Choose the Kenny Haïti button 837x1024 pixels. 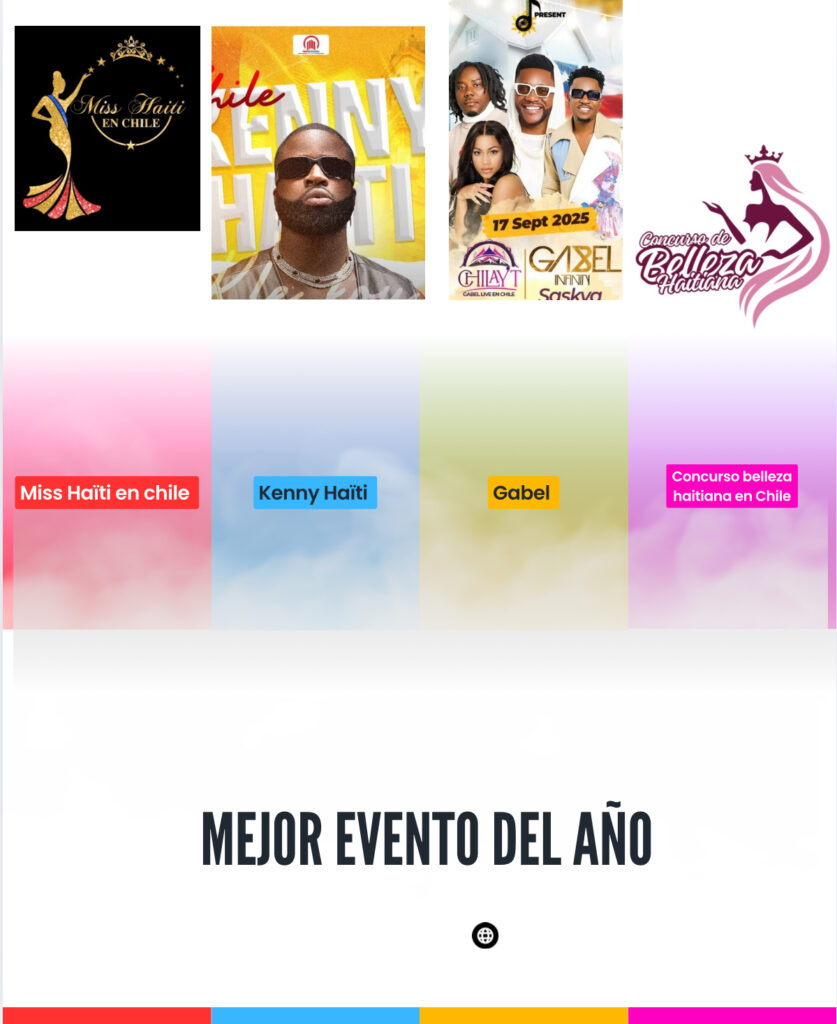click(314, 493)
